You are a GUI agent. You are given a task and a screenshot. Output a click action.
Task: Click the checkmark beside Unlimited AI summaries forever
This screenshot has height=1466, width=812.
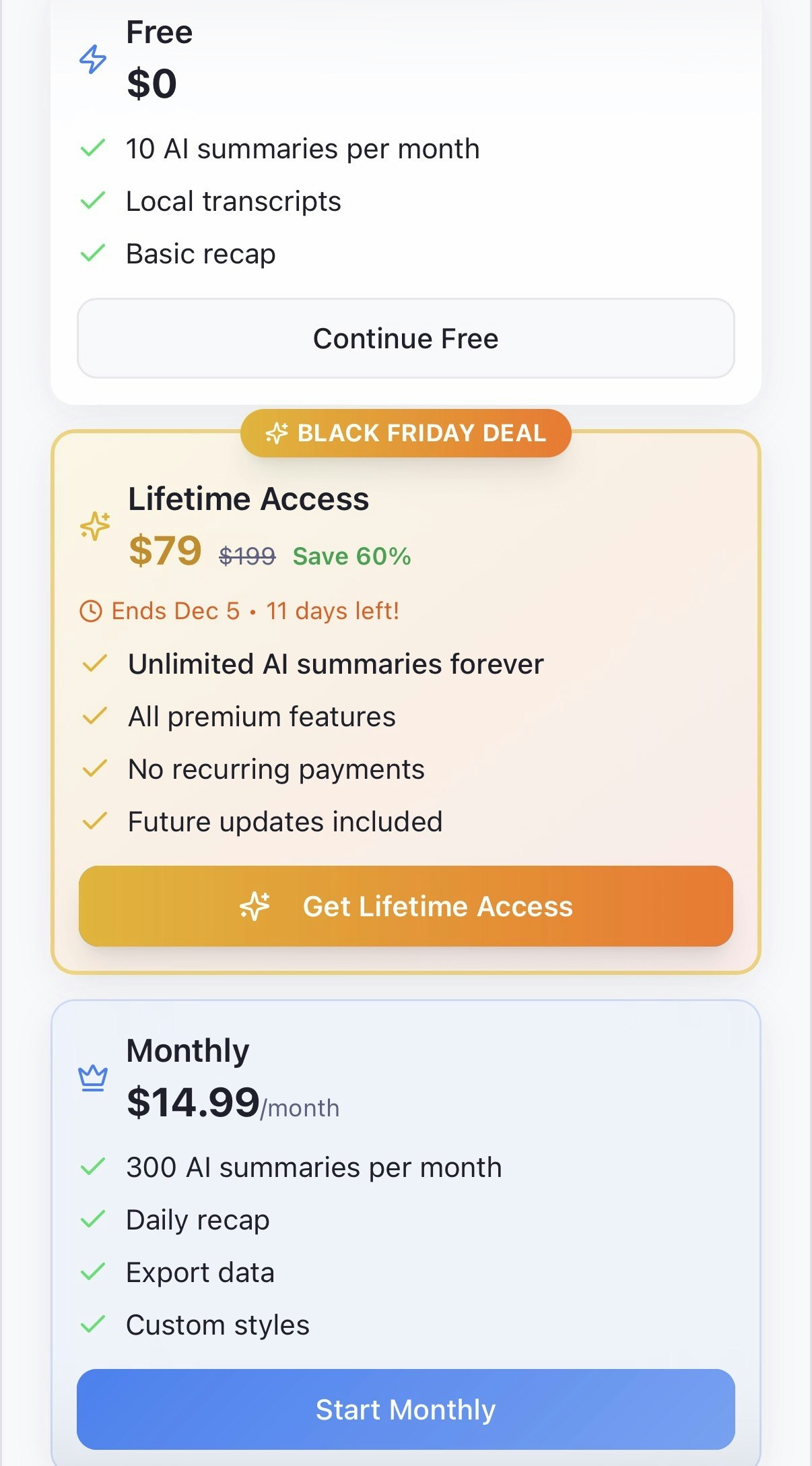coord(94,663)
